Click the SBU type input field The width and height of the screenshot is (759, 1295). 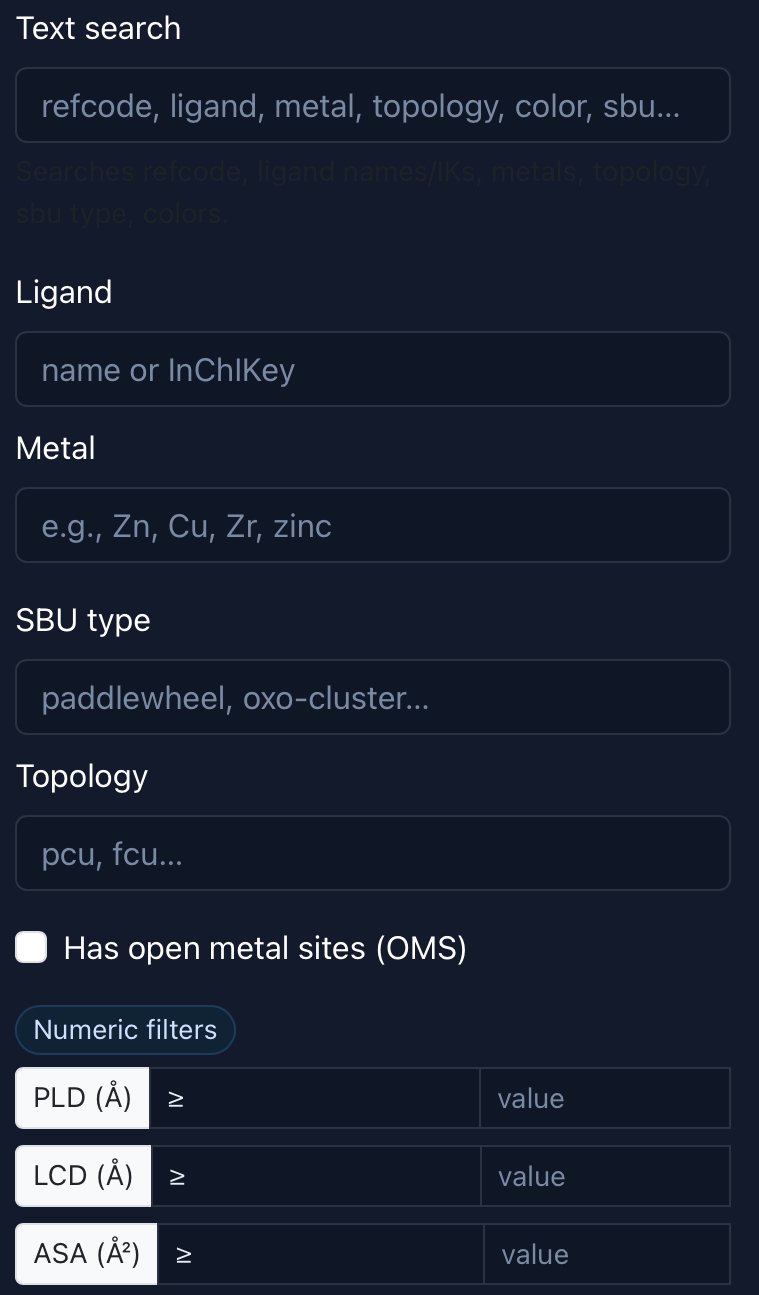[373, 697]
